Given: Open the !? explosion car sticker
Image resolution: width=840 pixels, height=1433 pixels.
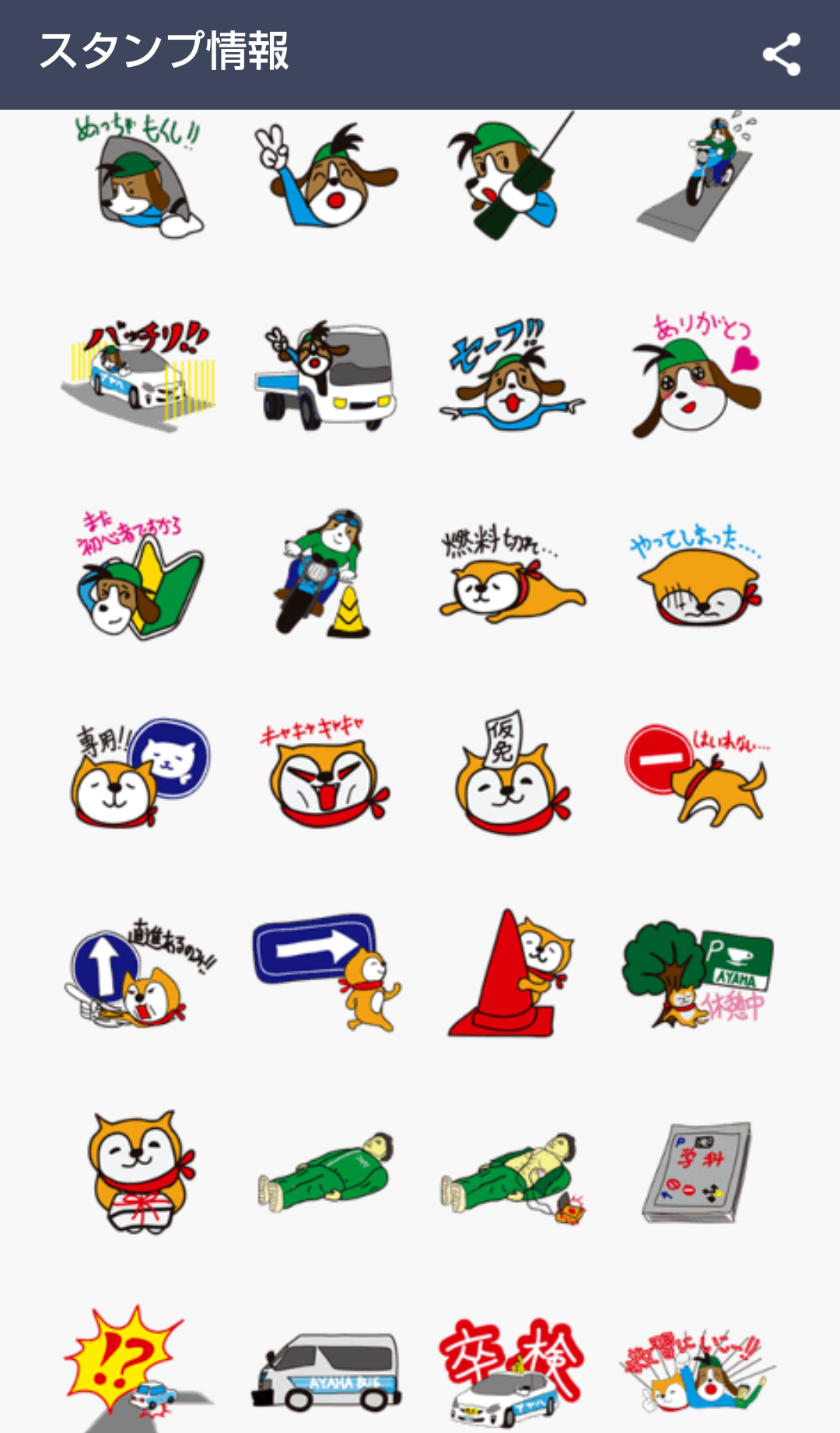Looking at the screenshot, I should [138, 1369].
